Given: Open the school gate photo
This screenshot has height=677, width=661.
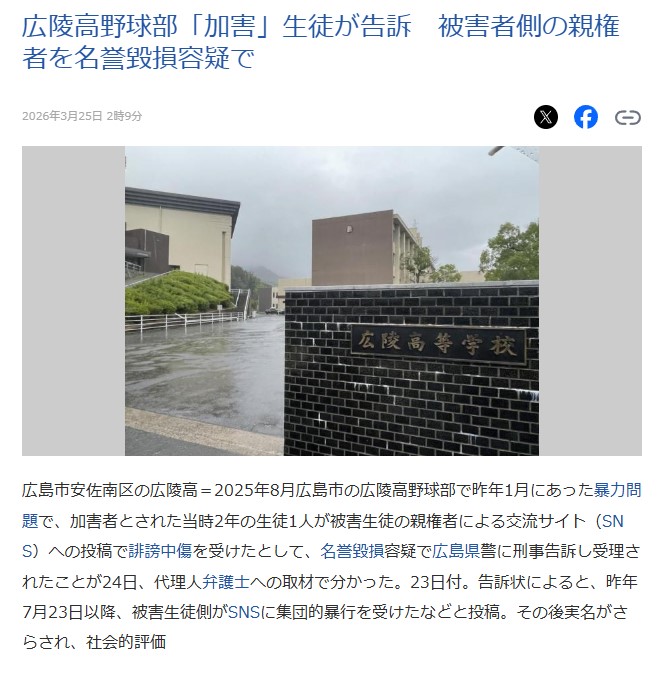Looking at the screenshot, I should [x=331, y=301].
